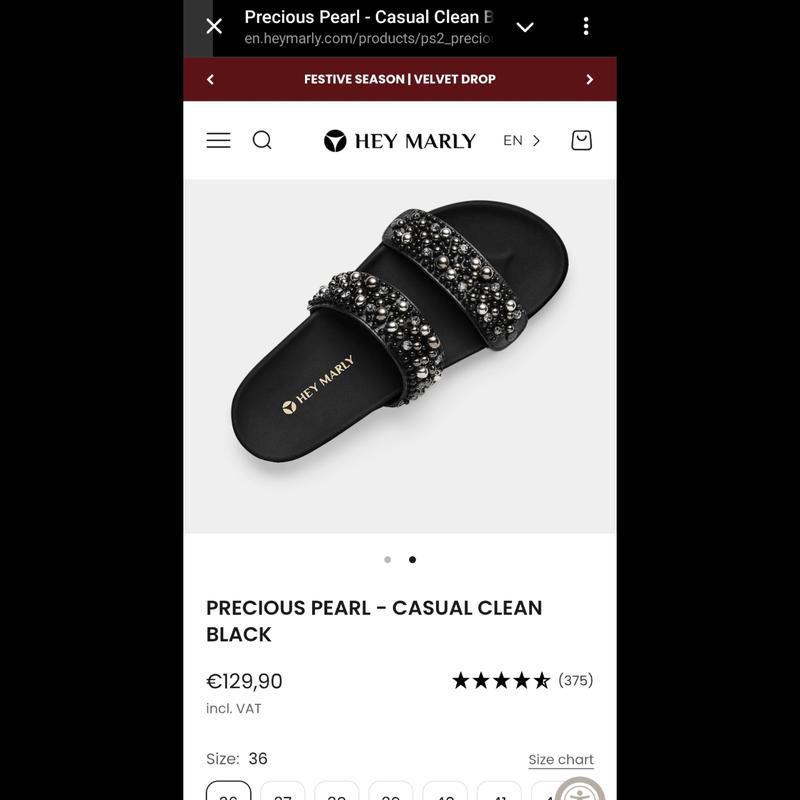Choose size 40
The width and height of the screenshot is (800, 800).
click(x=445, y=792)
